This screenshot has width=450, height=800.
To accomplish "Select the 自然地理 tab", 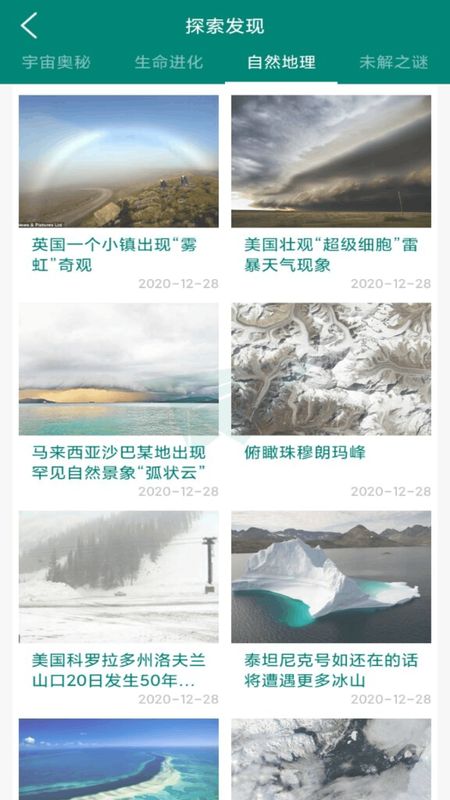I will pyautogui.click(x=281, y=62).
